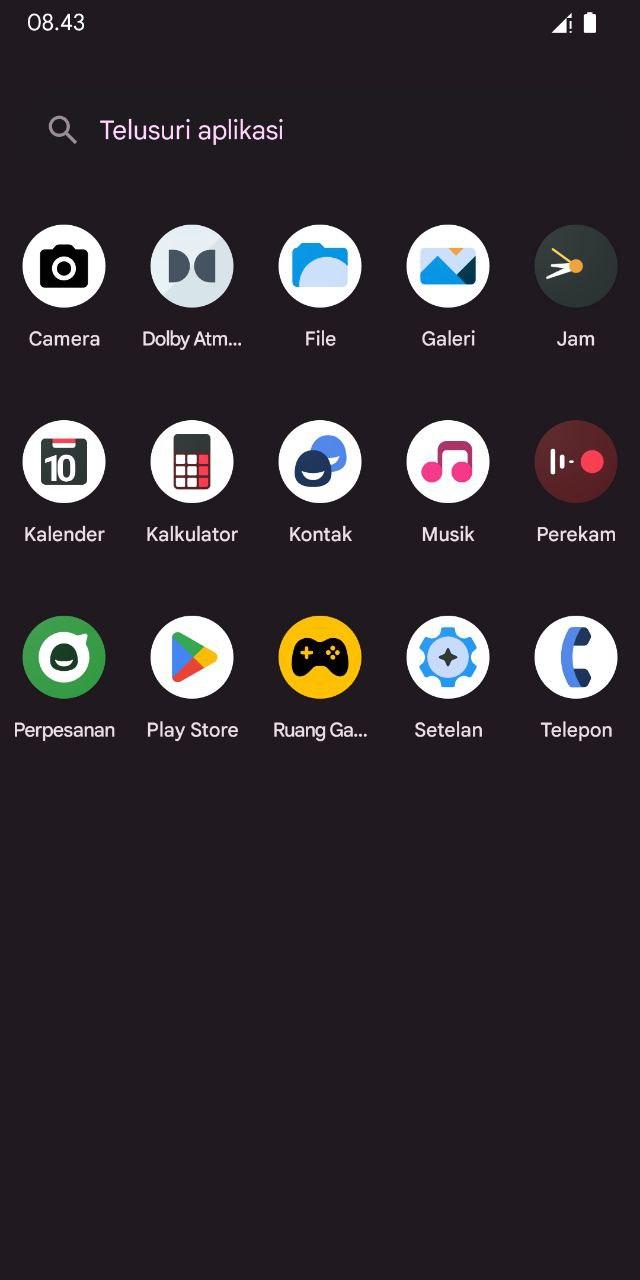Launch the Telepon dialer app
The image size is (640, 1280).
tap(576, 658)
